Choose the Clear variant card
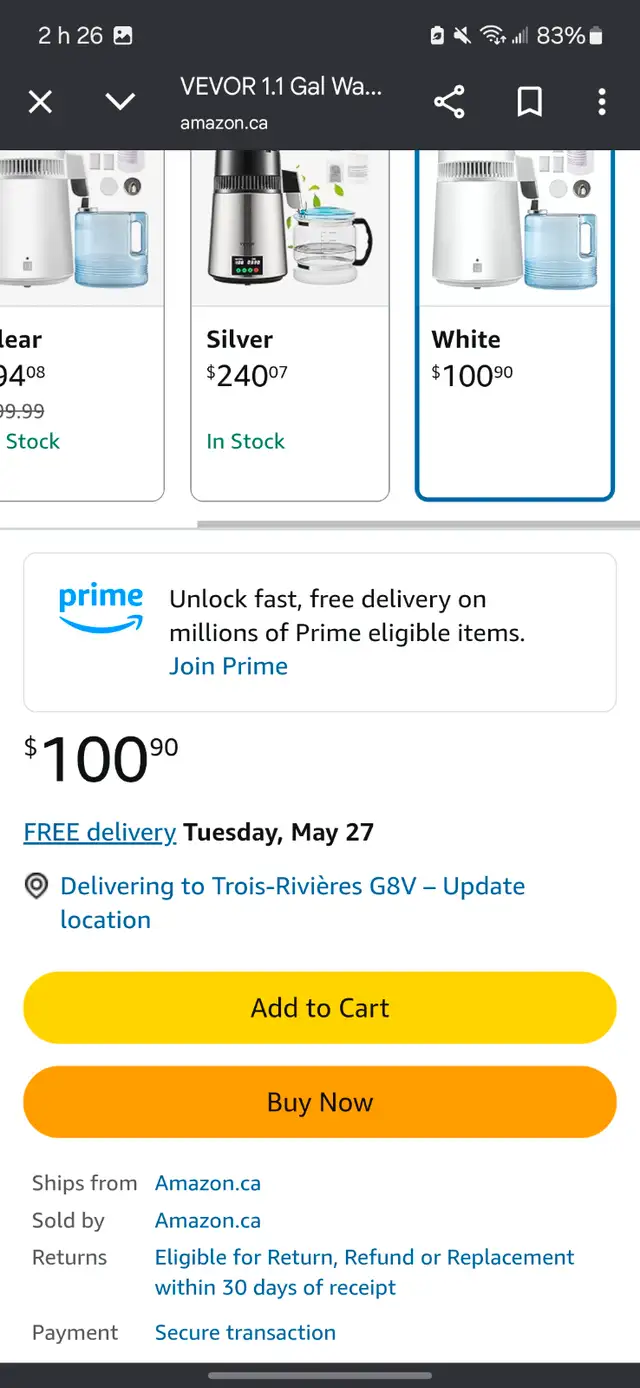 [x=80, y=325]
